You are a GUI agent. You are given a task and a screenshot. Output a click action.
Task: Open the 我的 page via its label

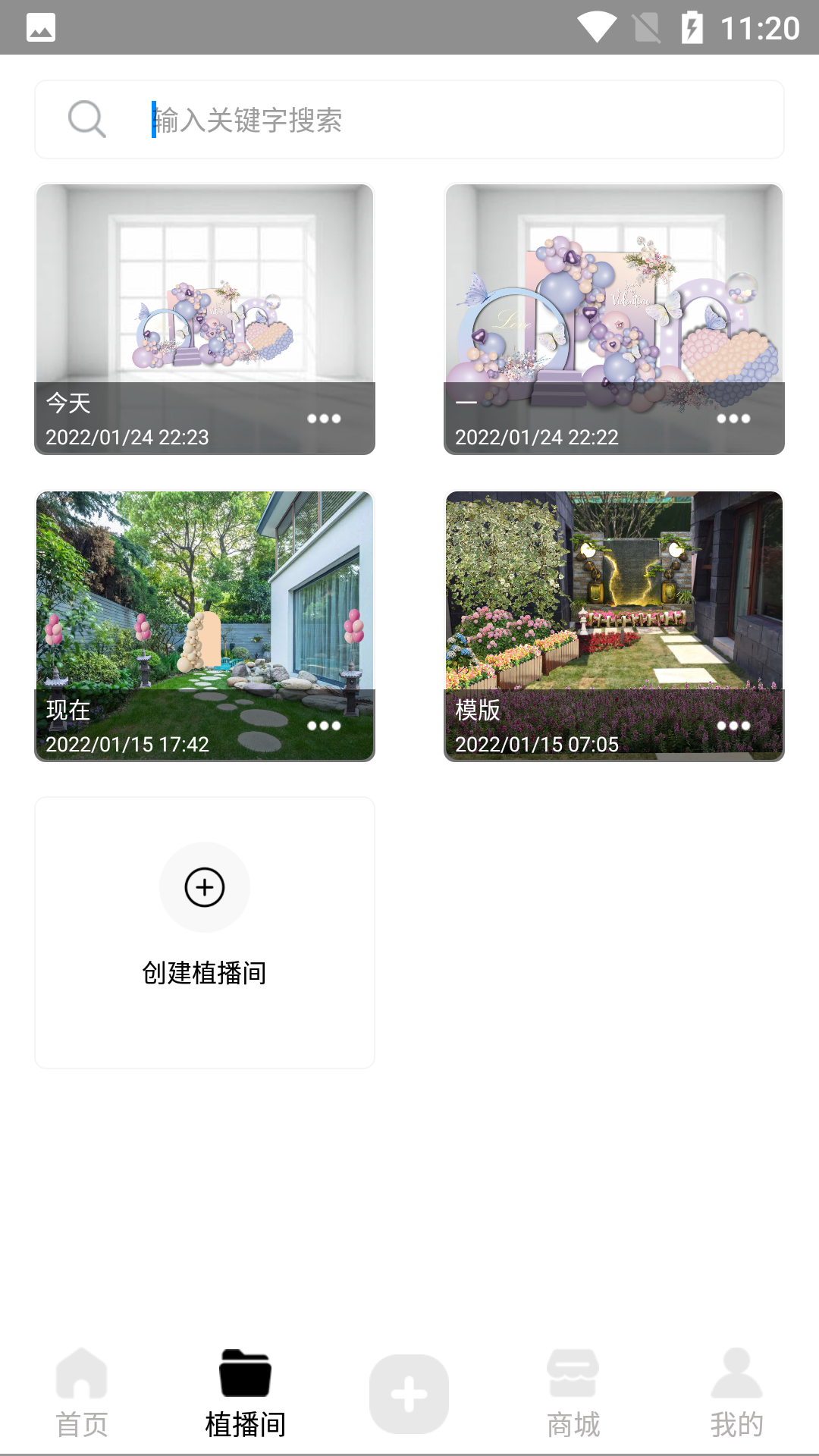pos(736,1423)
